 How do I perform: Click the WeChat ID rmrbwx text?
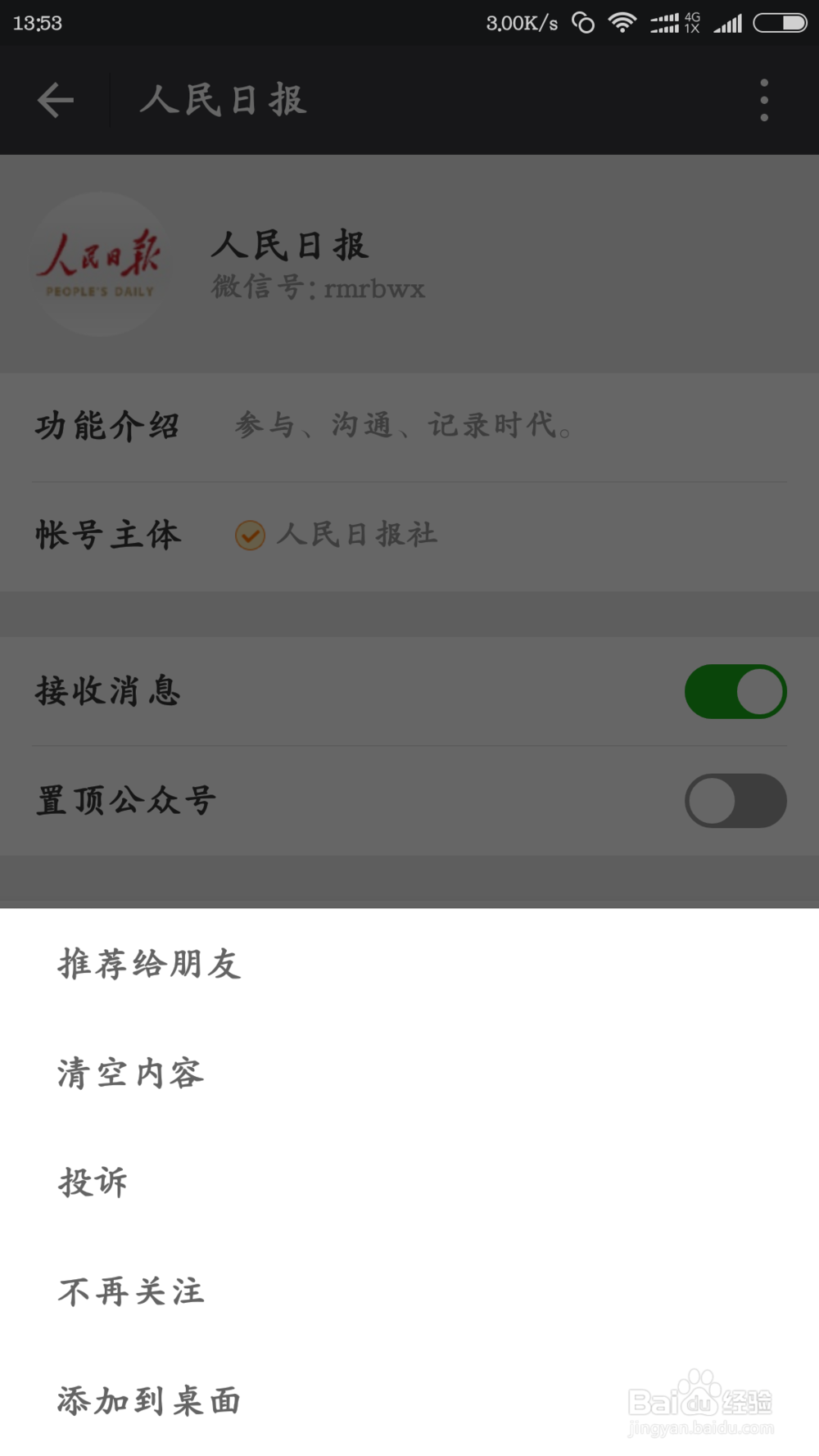click(x=318, y=288)
